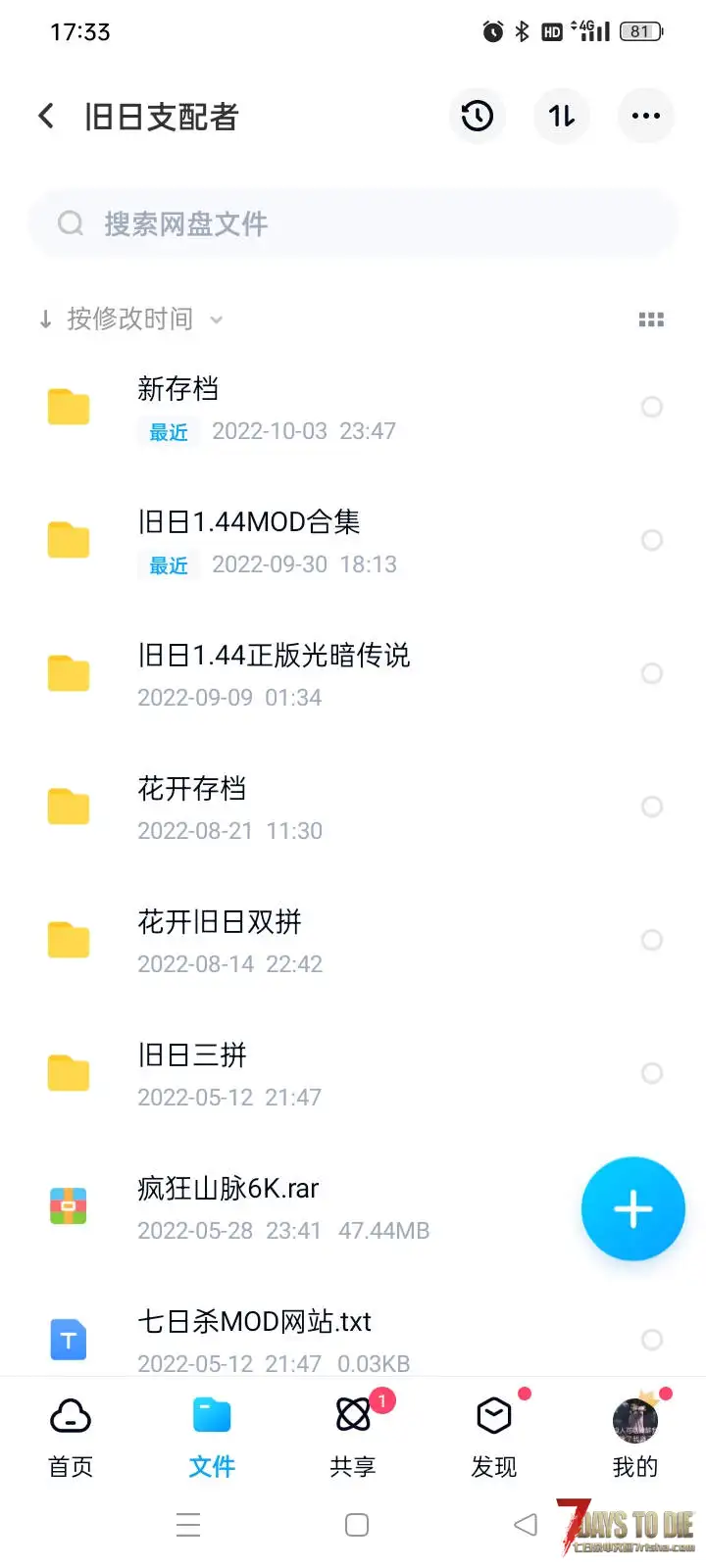Expand the 按修改时间 sort dropdown
Screen dimensions: 706x1568
tap(130, 319)
